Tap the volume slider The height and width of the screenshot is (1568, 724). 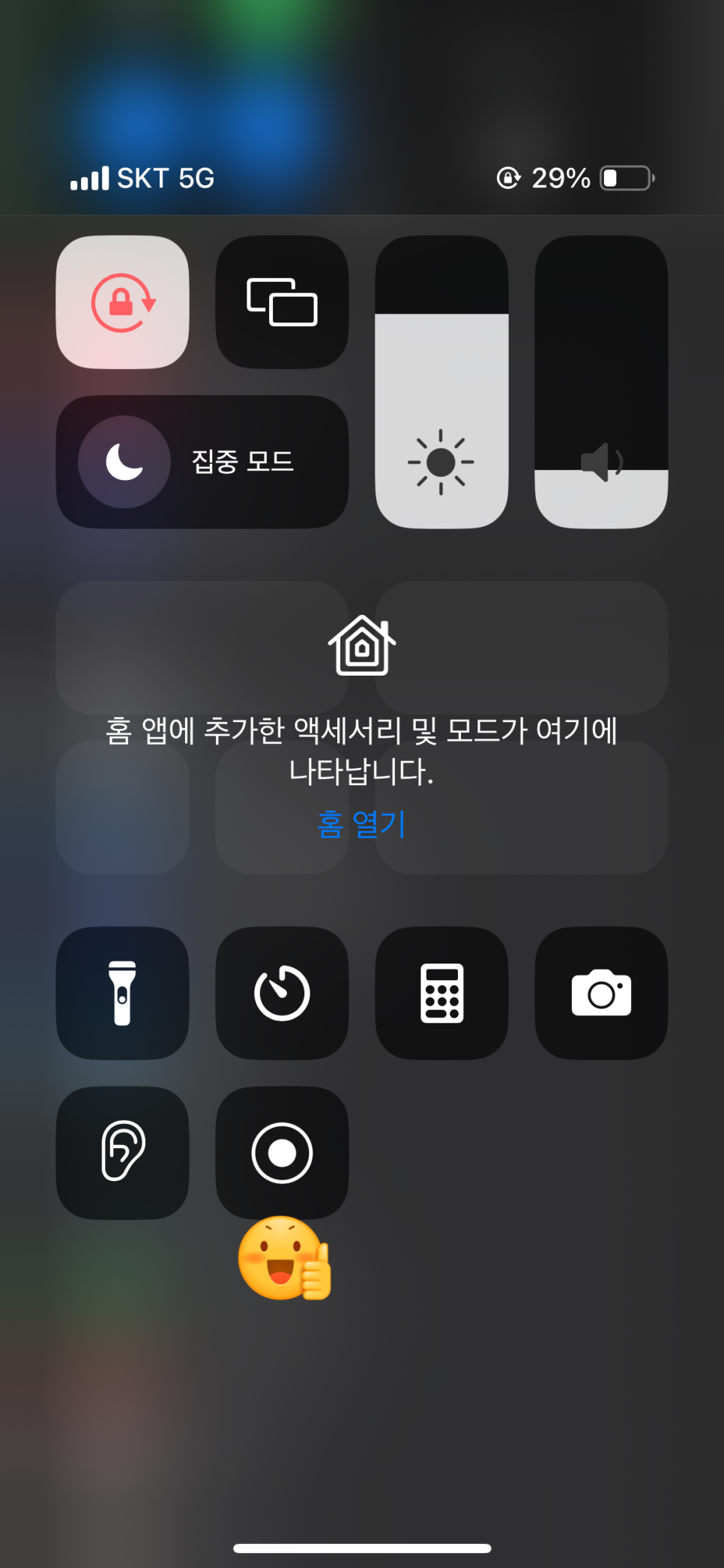601,382
